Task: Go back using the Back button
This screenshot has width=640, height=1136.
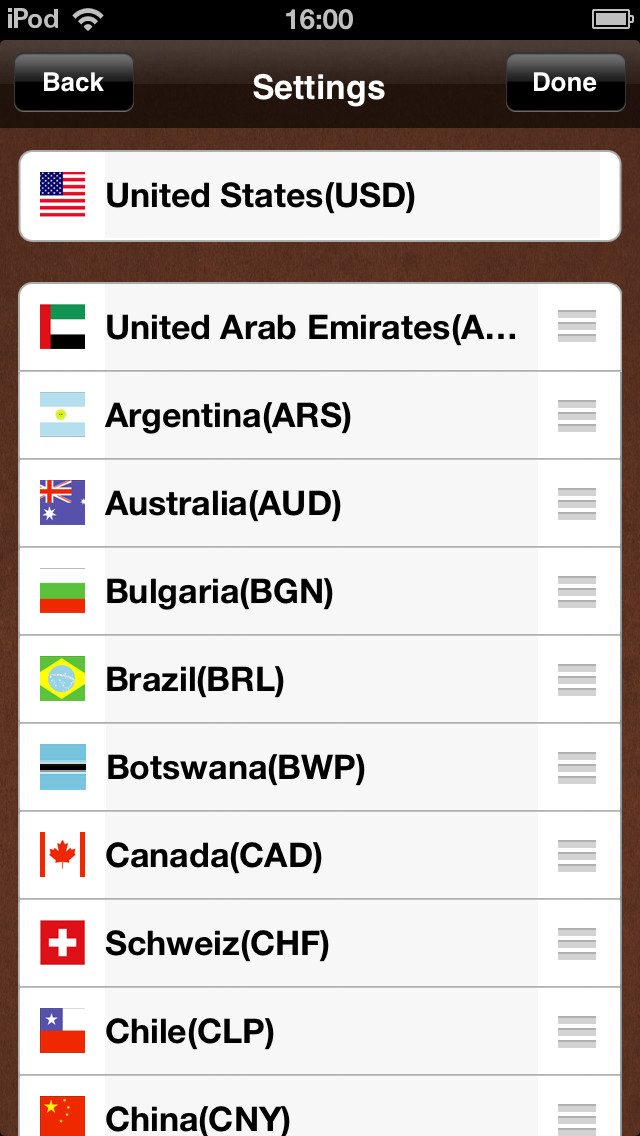Action: coord(74,83)
